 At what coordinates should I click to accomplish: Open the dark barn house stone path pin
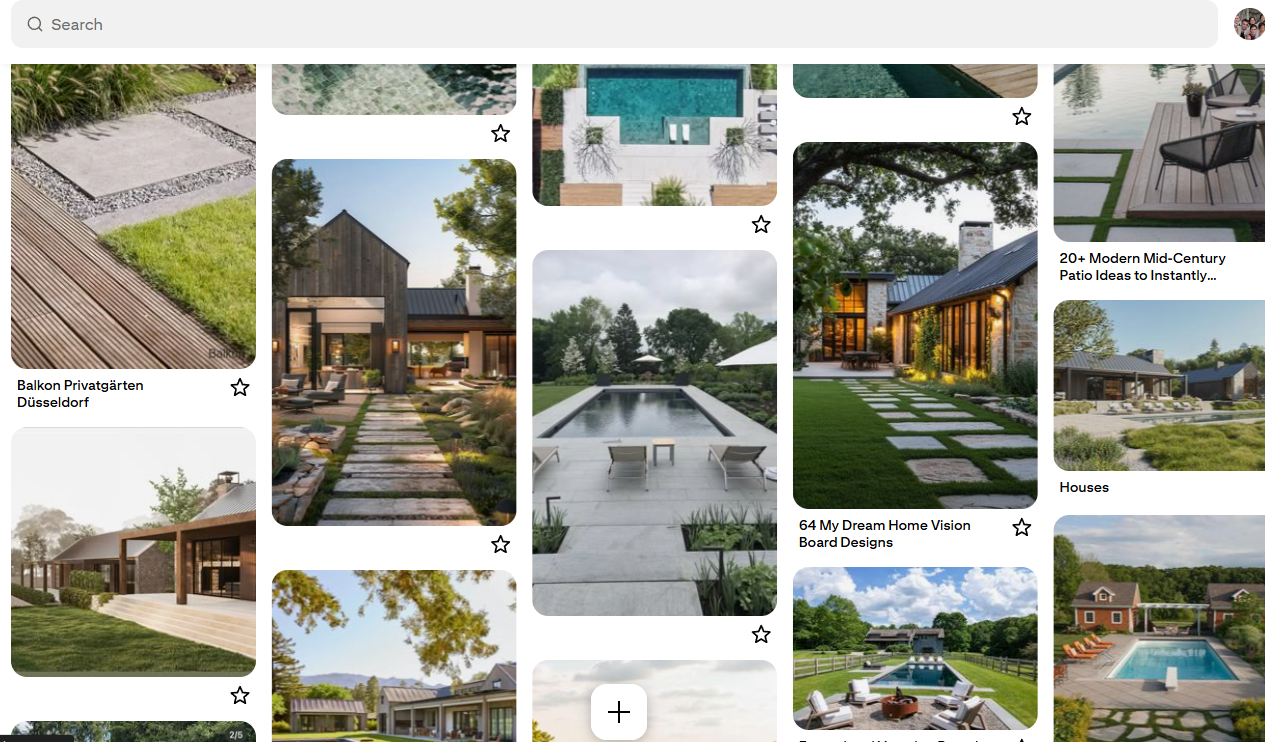point(394,342)
